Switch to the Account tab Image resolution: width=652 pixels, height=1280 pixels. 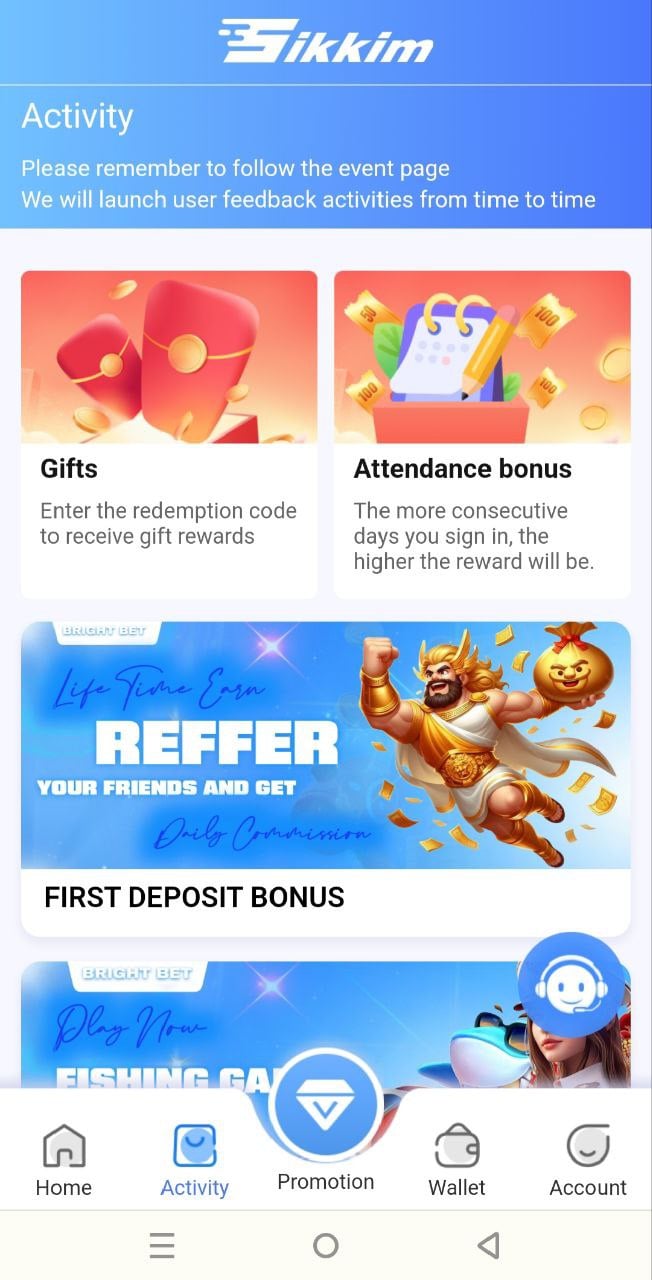[x=588, y=1160]
